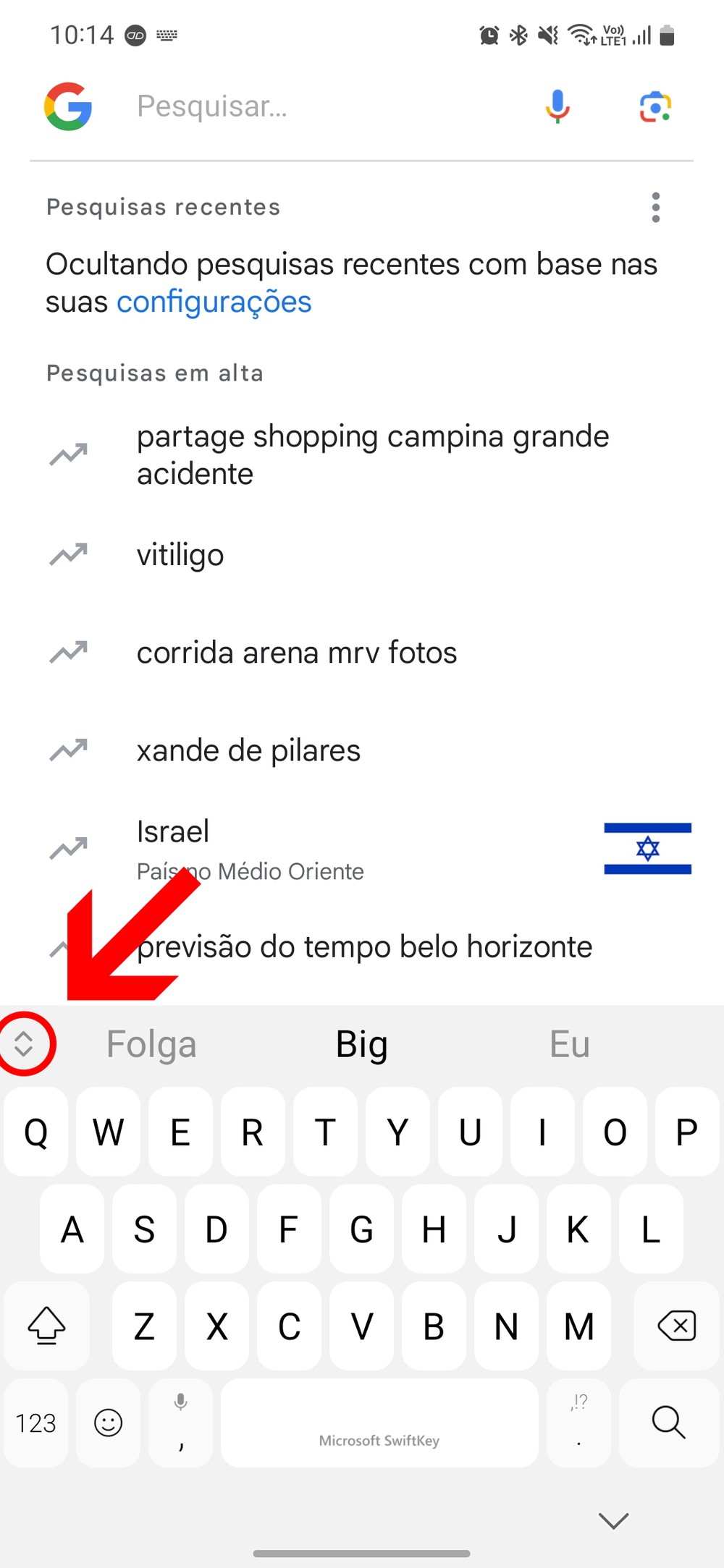This screenshot has width=724, height=1568.
Task: Open the configurações link
Action: point(214,302)
